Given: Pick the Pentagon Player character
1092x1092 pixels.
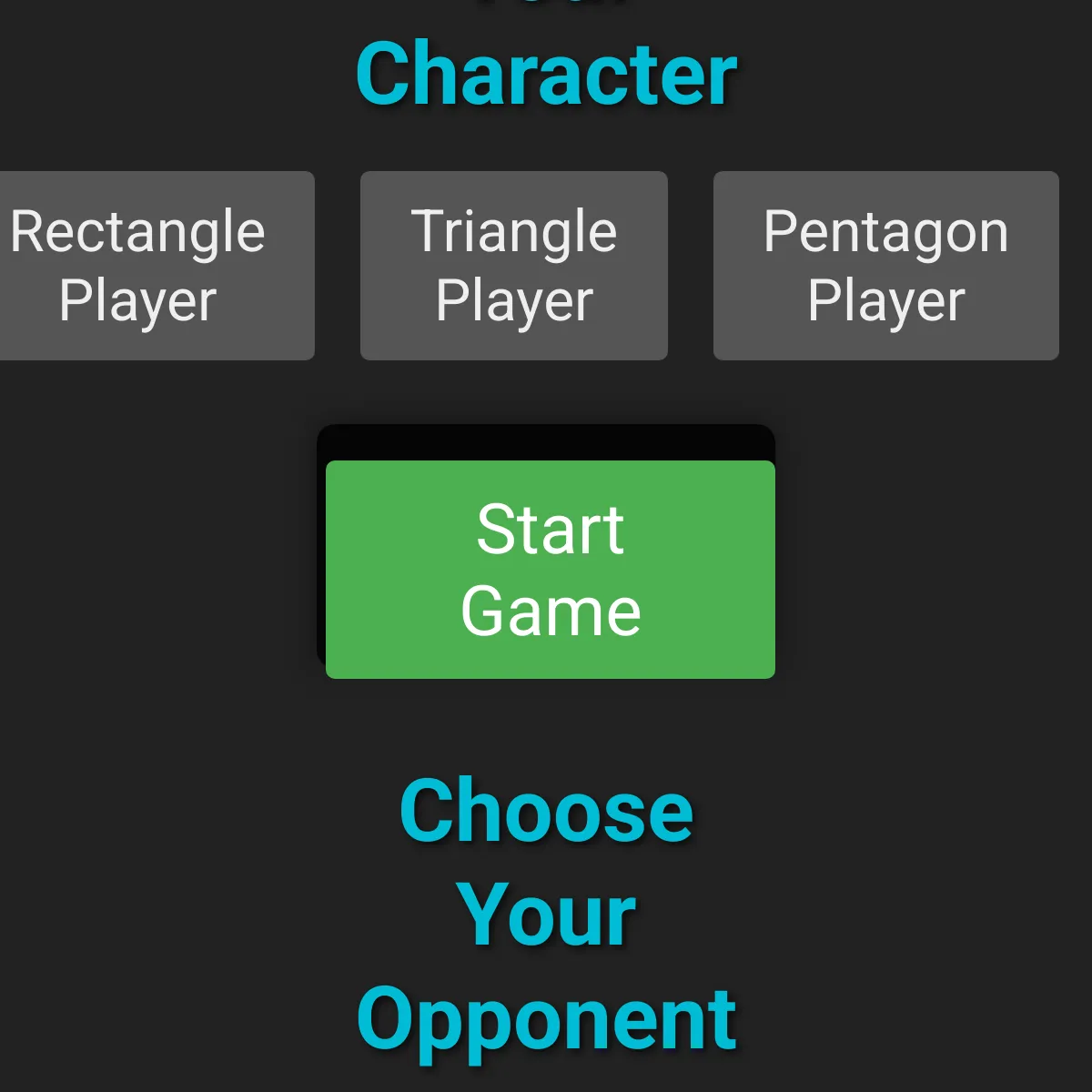Looking at the screenshot, I should [x=886, y=266].
